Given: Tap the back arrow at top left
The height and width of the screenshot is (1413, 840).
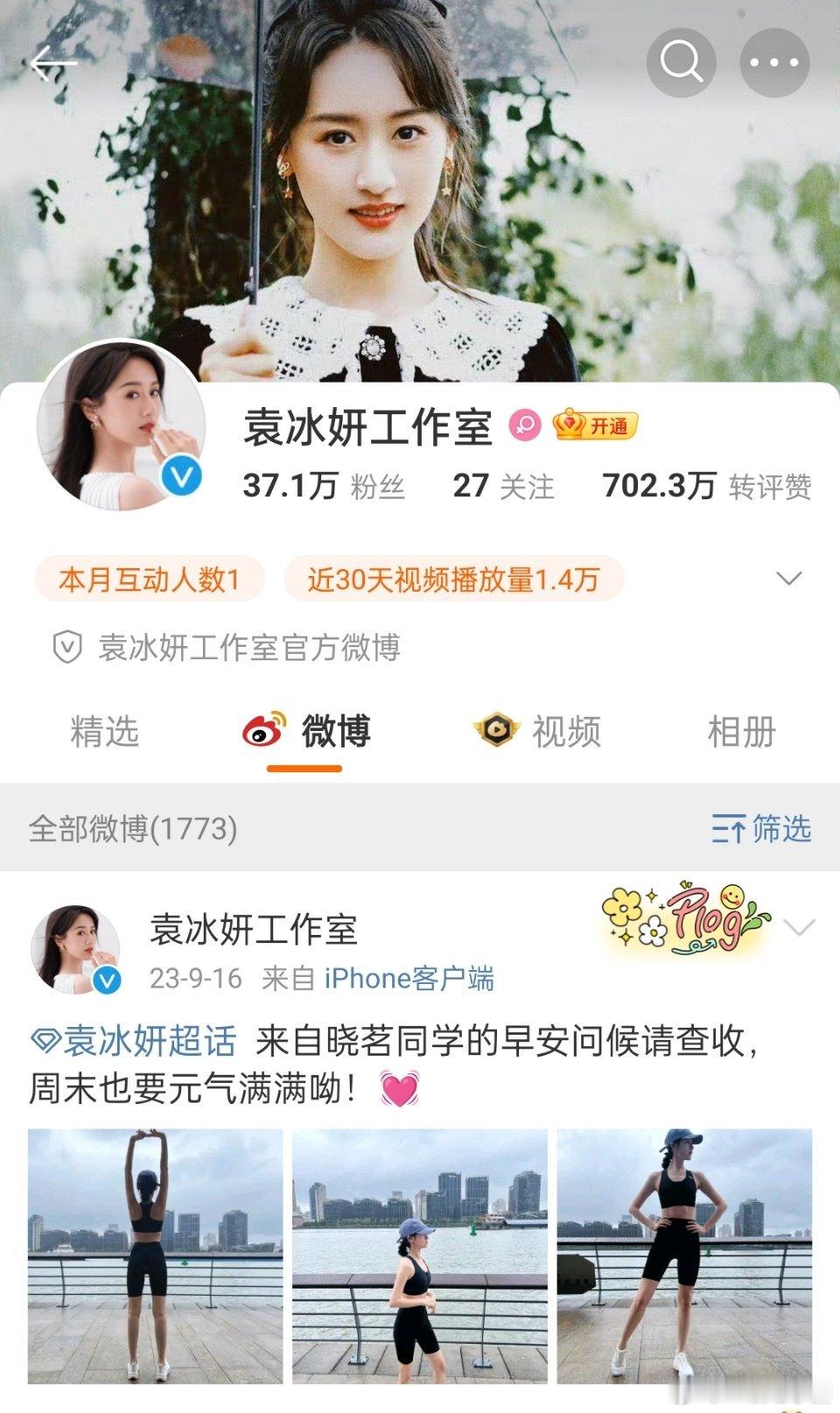Looking at the screenshot, I should [x=54, y=63].
